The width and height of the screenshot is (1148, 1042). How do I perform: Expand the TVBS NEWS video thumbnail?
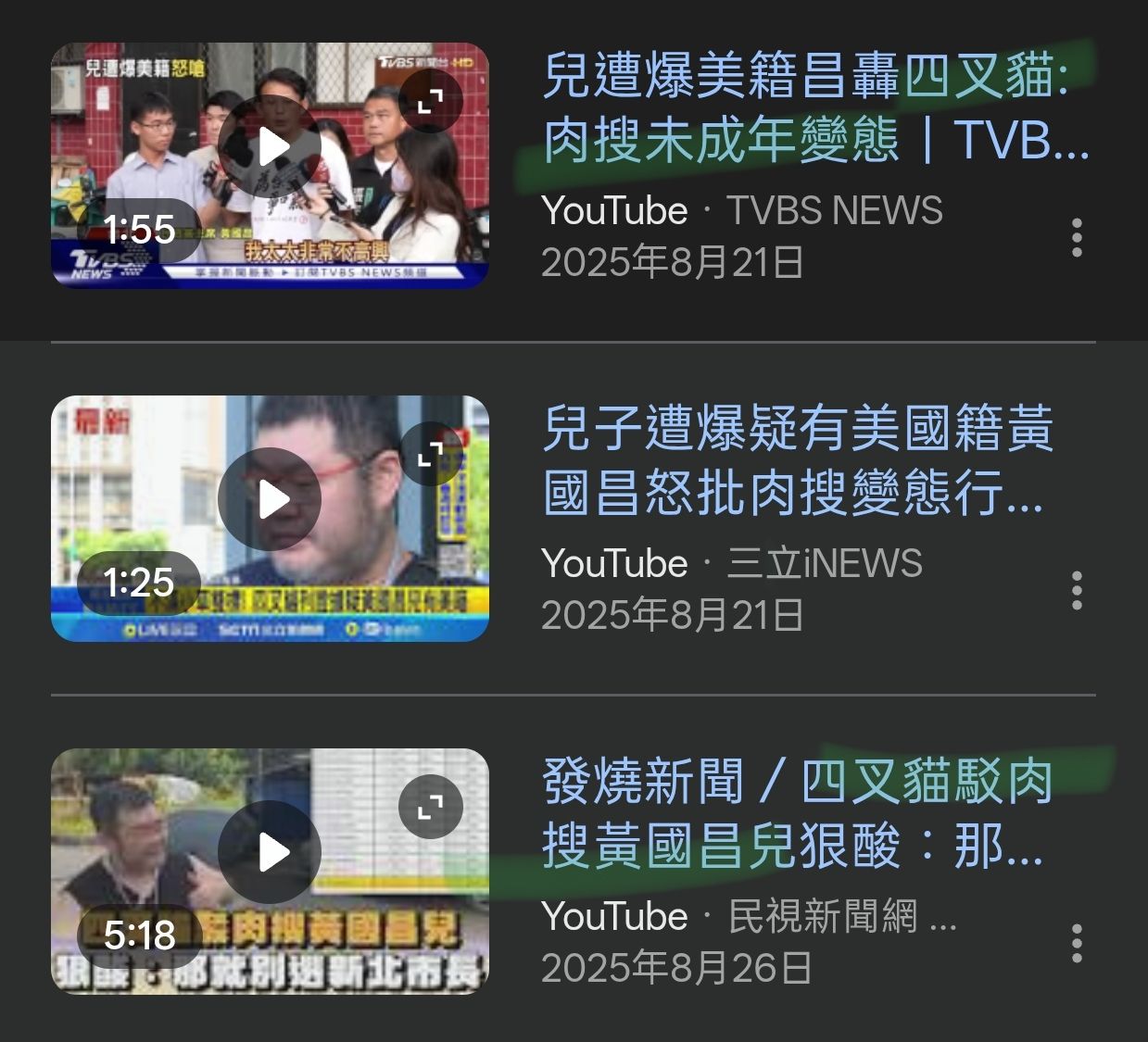(x=430, y=101)
